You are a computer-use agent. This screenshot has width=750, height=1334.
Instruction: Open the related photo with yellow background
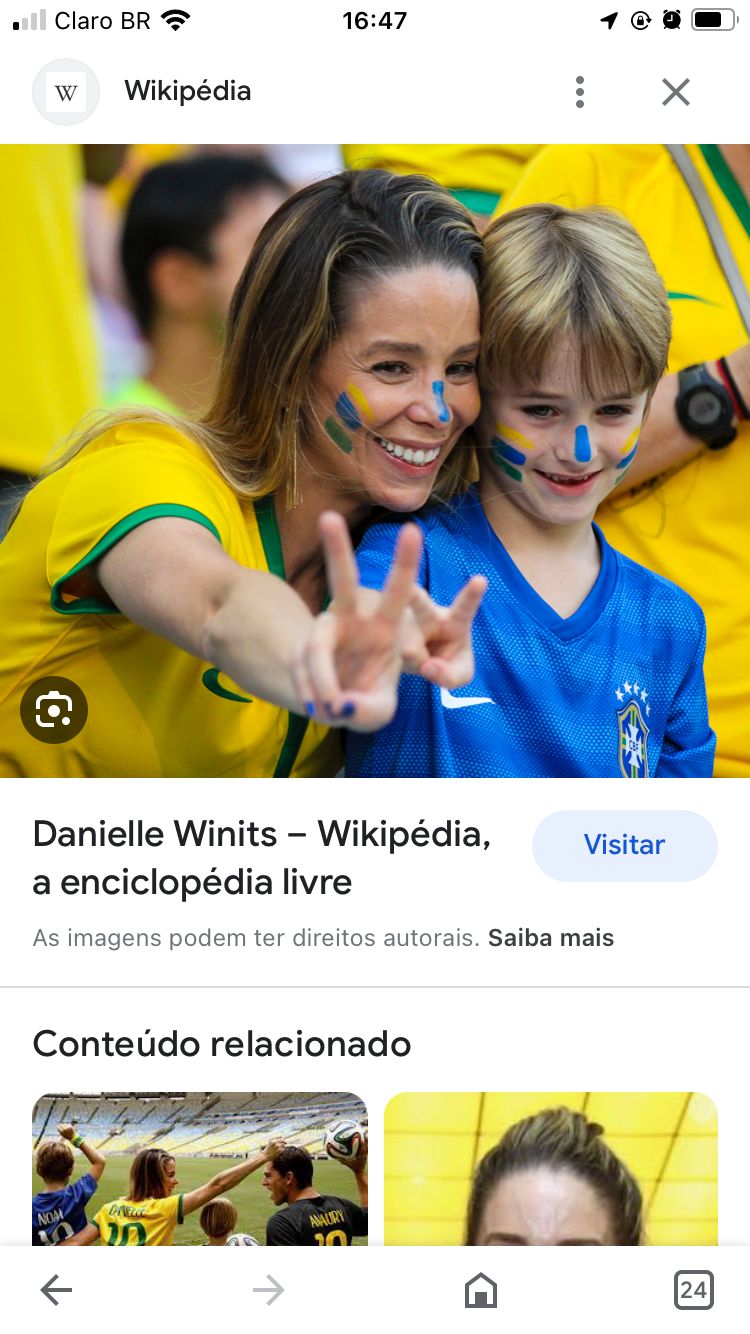click(551, 1169)
